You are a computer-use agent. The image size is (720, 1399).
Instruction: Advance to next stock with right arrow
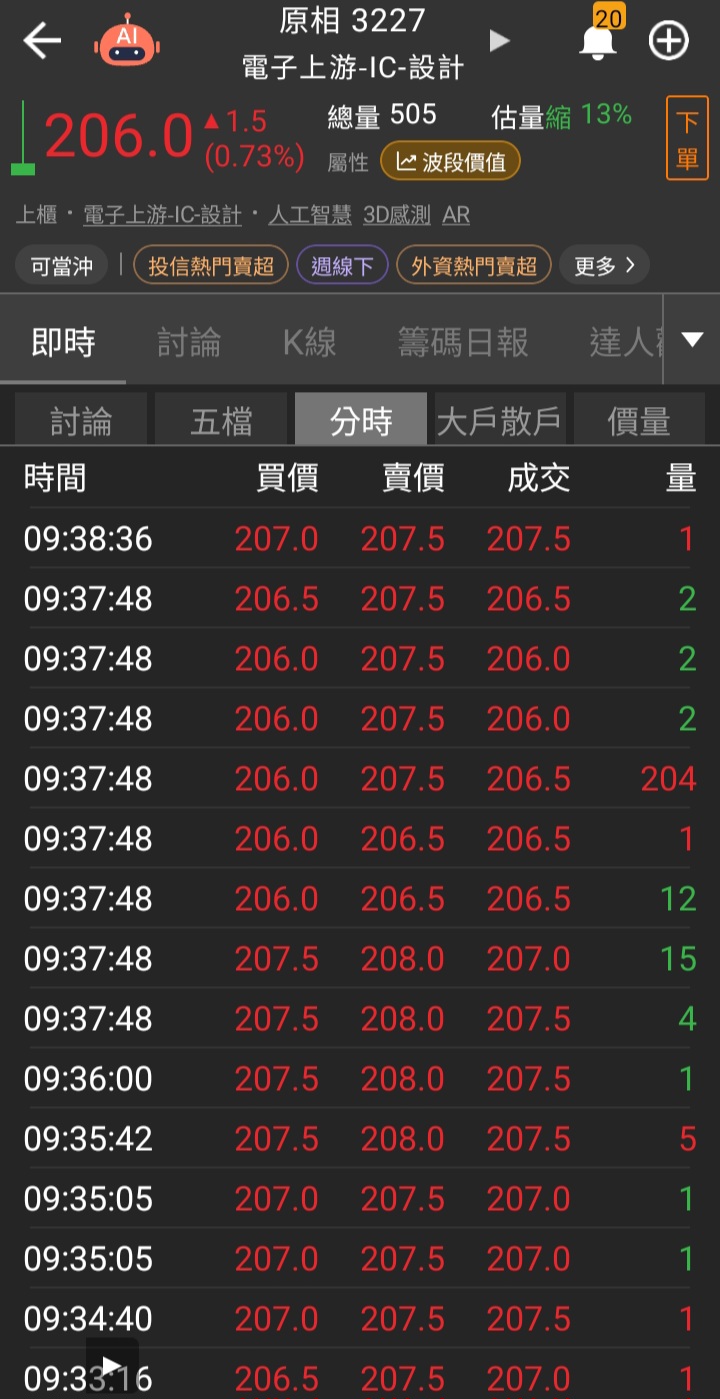(x=498, y=40)
